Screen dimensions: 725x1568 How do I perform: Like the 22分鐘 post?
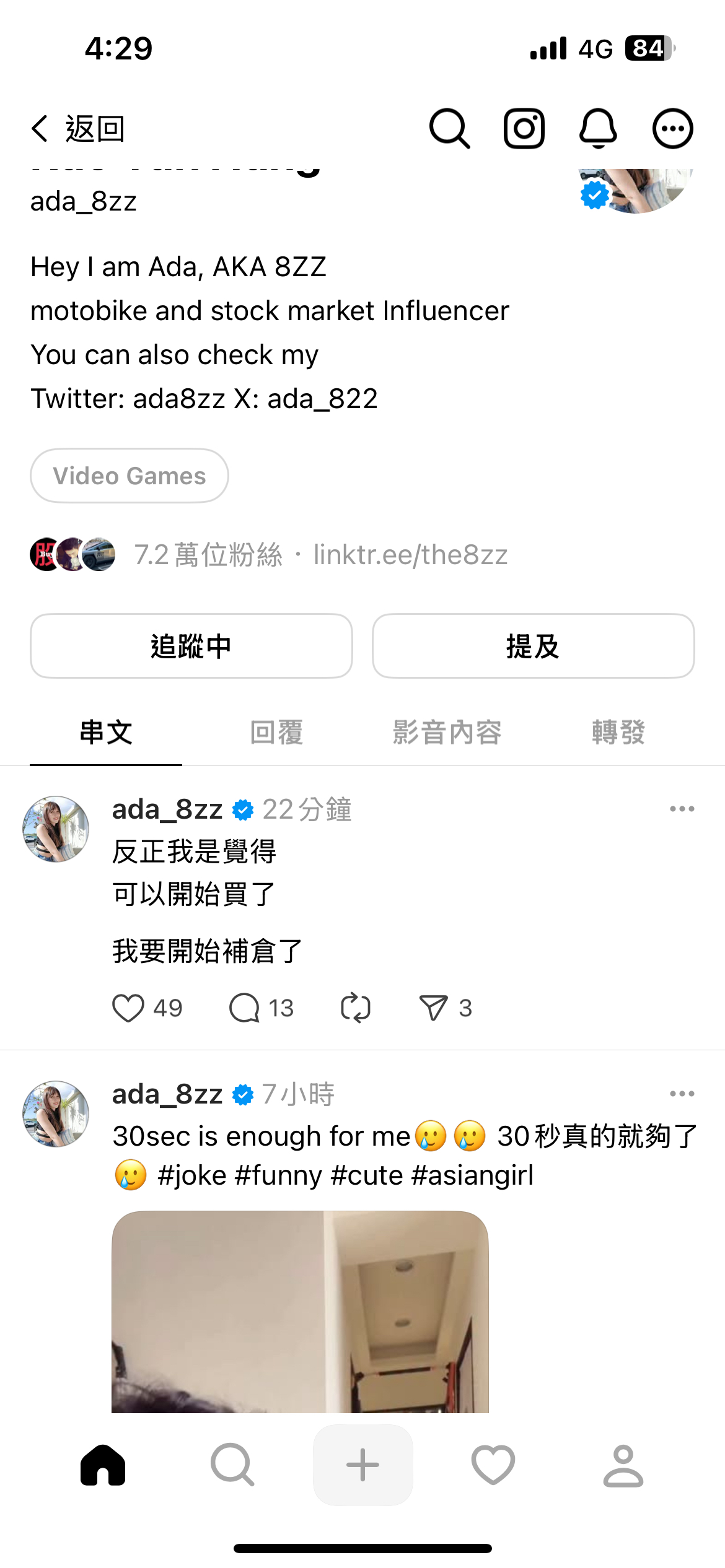point(128,1008)
